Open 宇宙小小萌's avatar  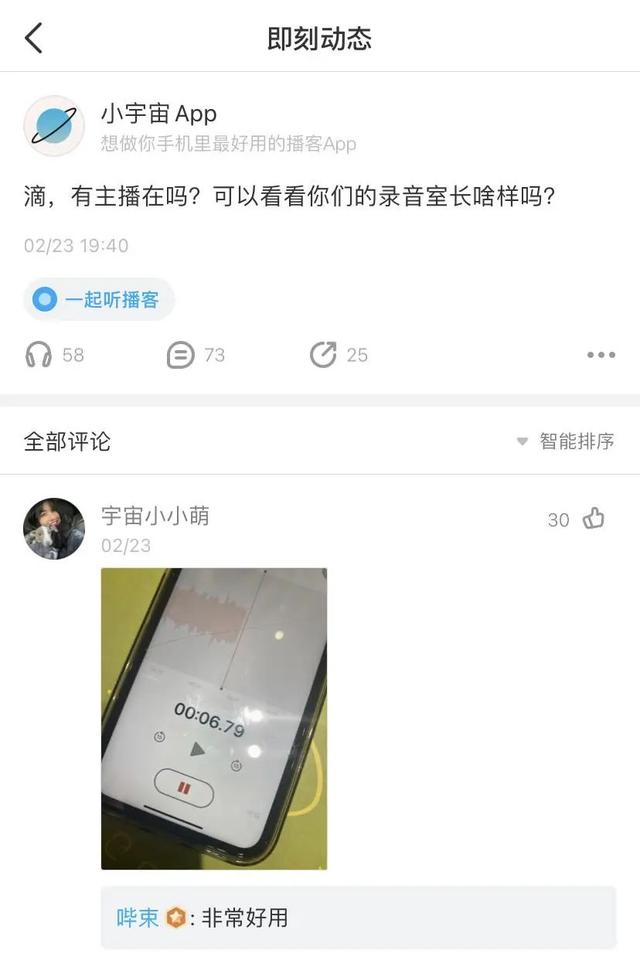(54, 528)
